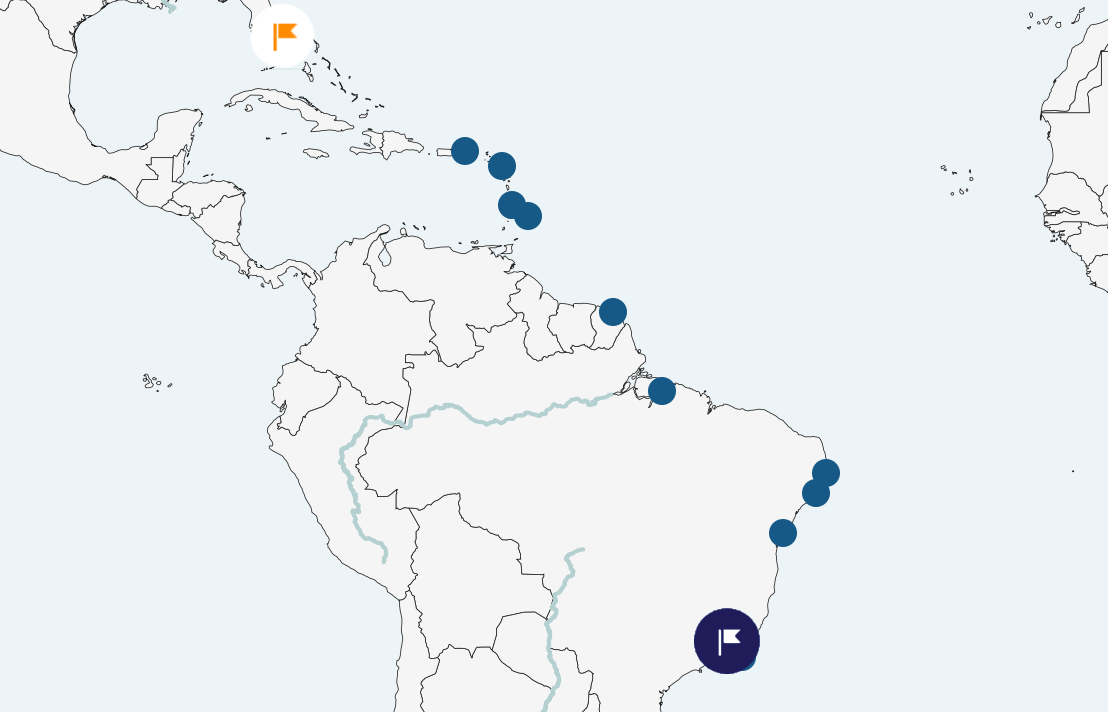Select the dark navy destination flag marker
This screenshot has width=1108, height=712.
tap(726, 640)
